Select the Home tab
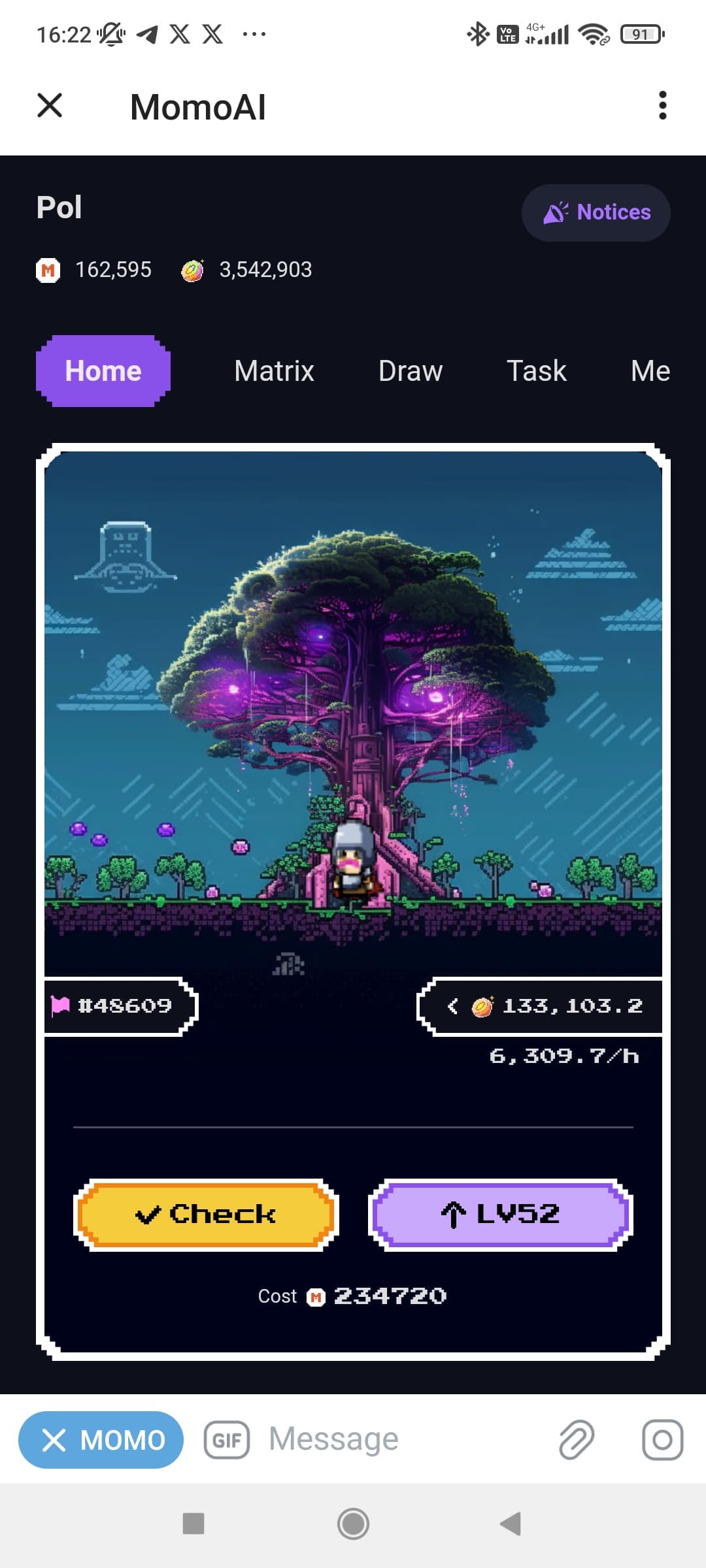706x1568 pixels. pos(103,371)
